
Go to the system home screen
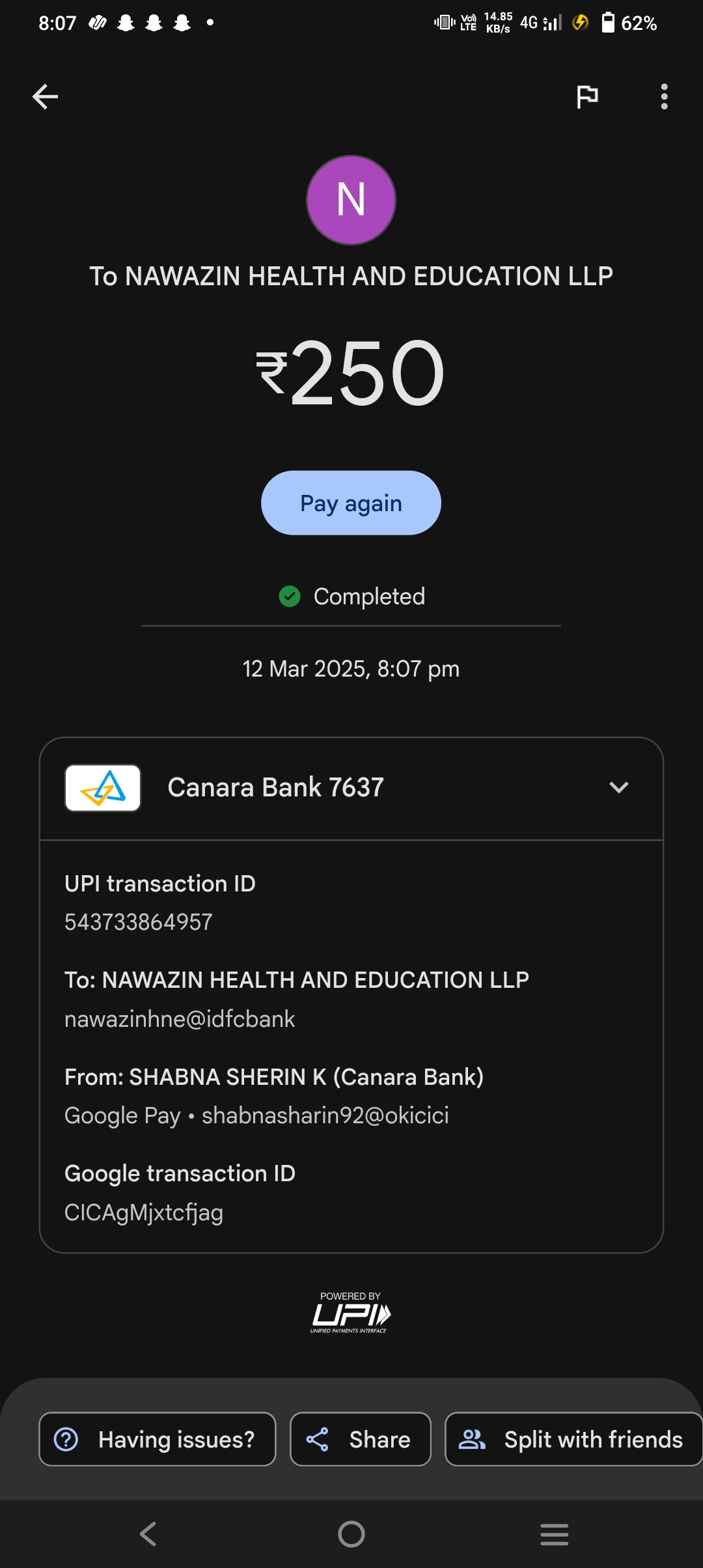point(351,1534)
